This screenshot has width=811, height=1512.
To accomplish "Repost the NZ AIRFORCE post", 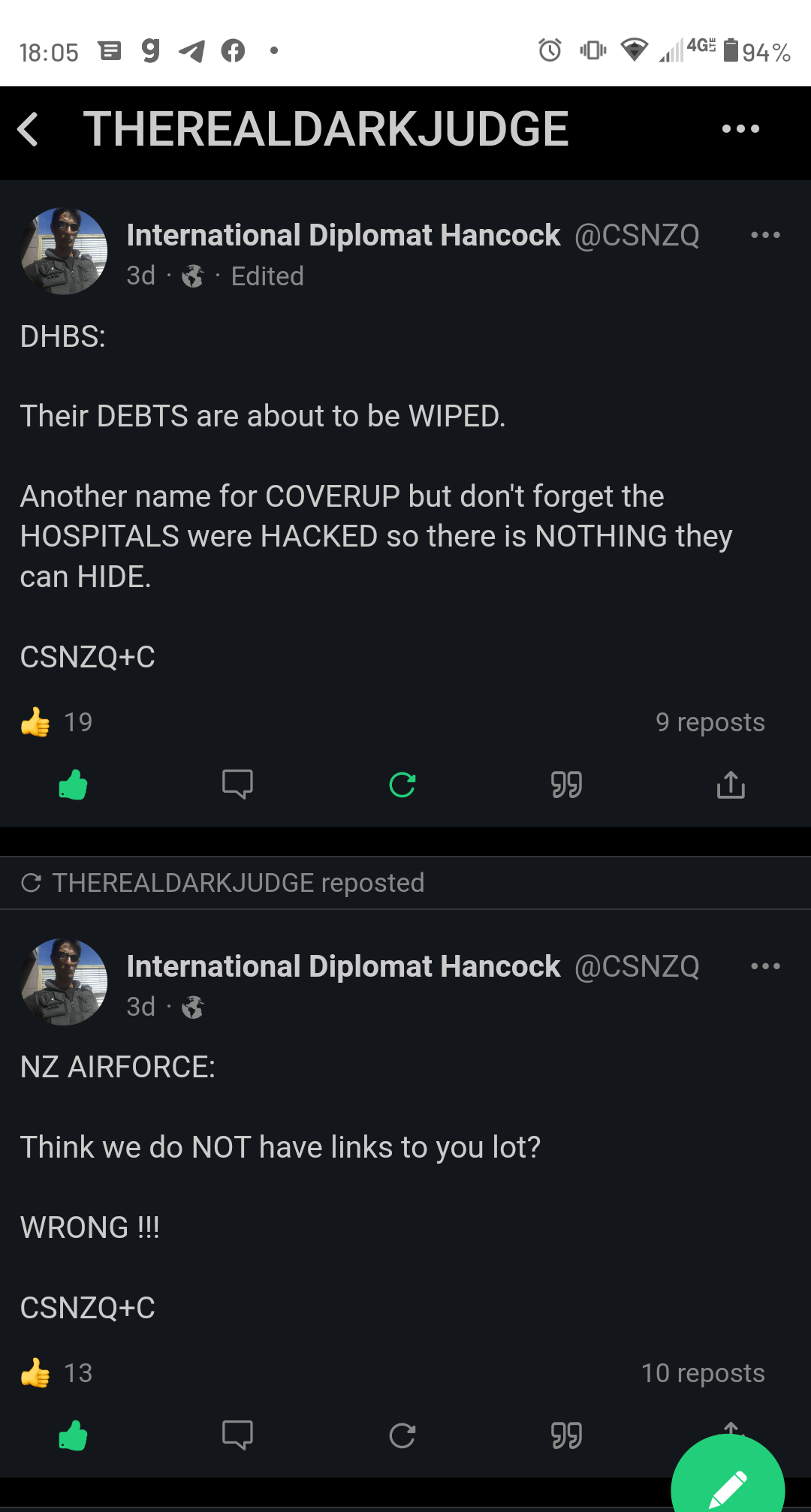I will pos(402,1435).
